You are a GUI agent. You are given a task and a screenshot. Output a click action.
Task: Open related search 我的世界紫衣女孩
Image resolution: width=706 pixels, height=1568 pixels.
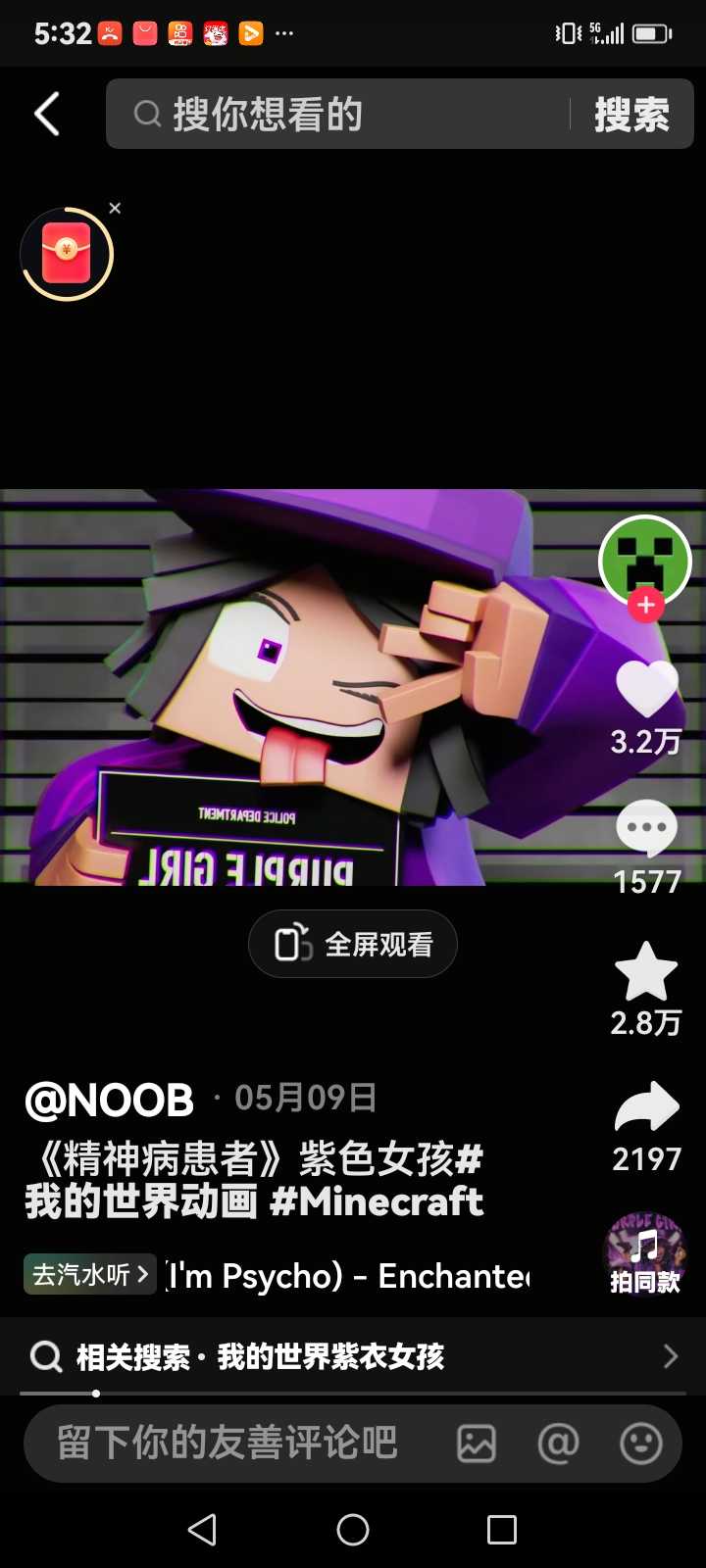[353, 1356]
